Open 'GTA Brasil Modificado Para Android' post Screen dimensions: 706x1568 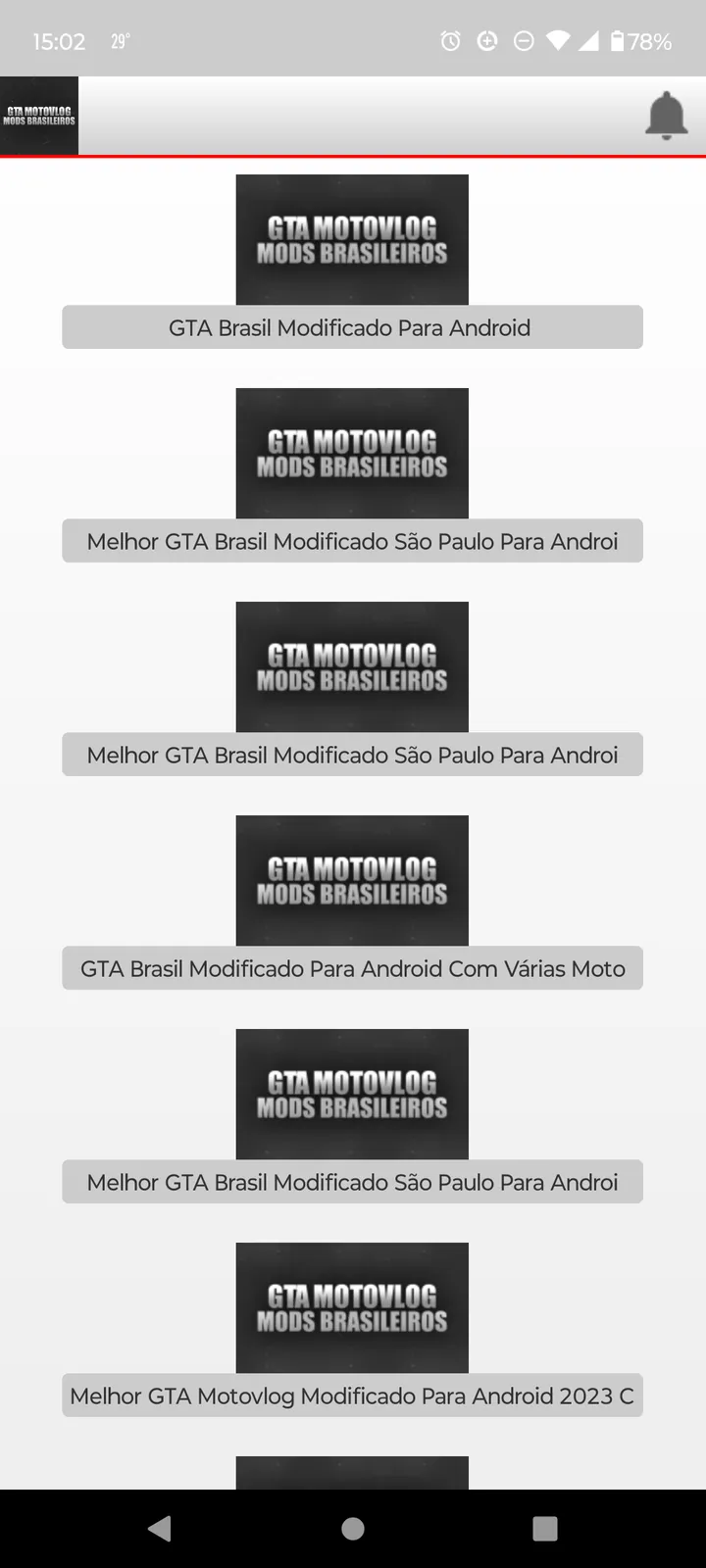pos(352,327)
